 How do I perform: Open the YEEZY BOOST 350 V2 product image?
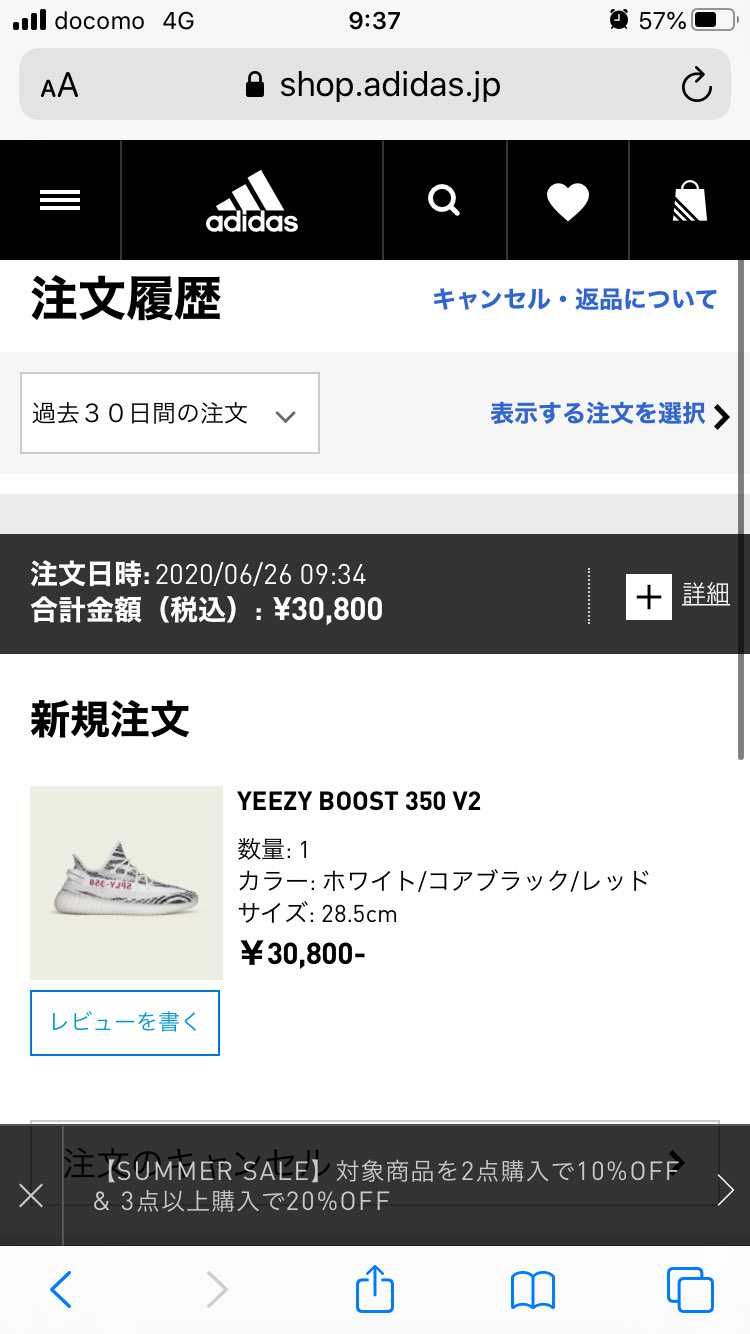click(124, 882)
